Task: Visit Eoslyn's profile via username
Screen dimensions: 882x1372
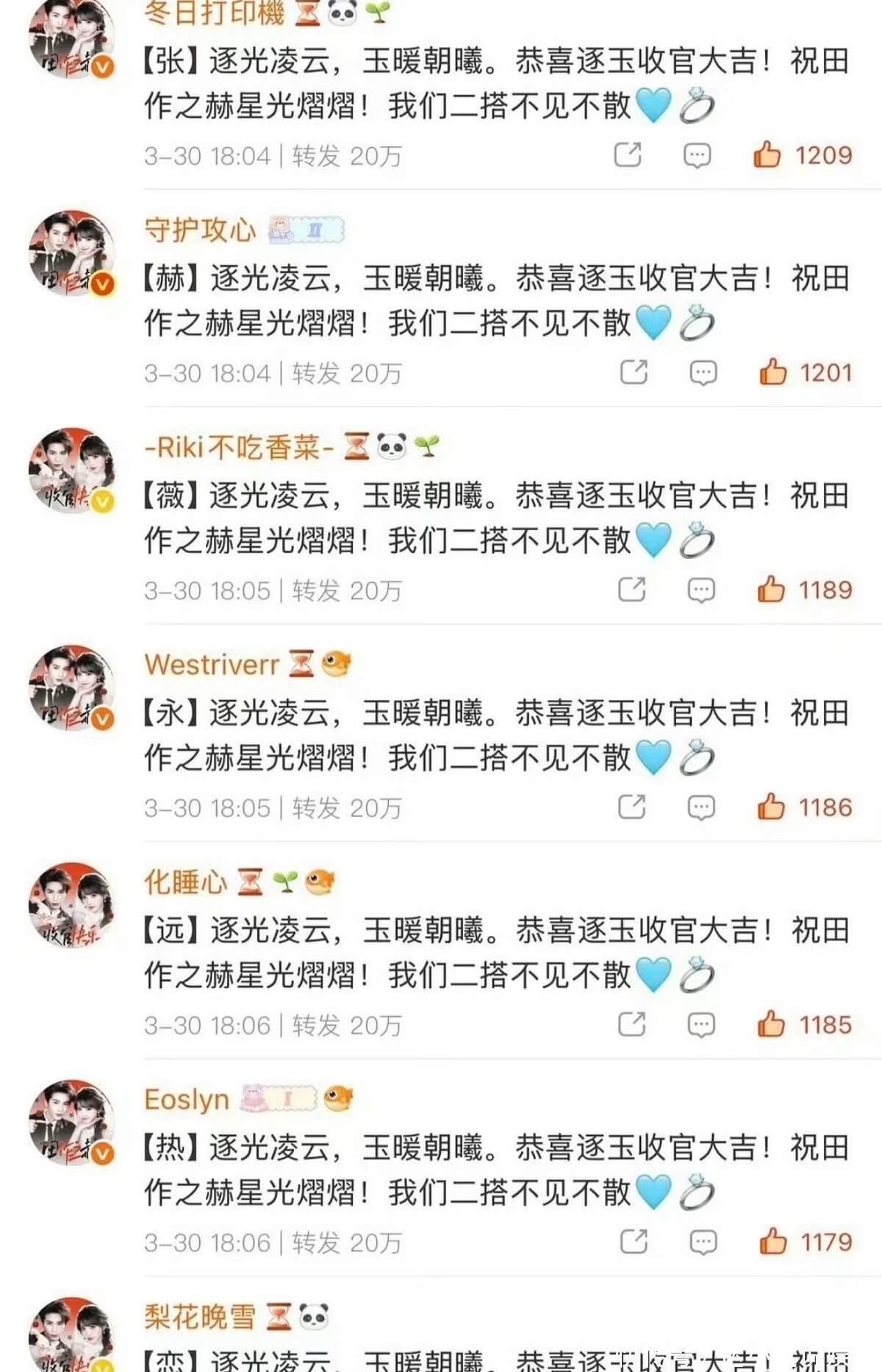Action: (x=187, y=1100)
